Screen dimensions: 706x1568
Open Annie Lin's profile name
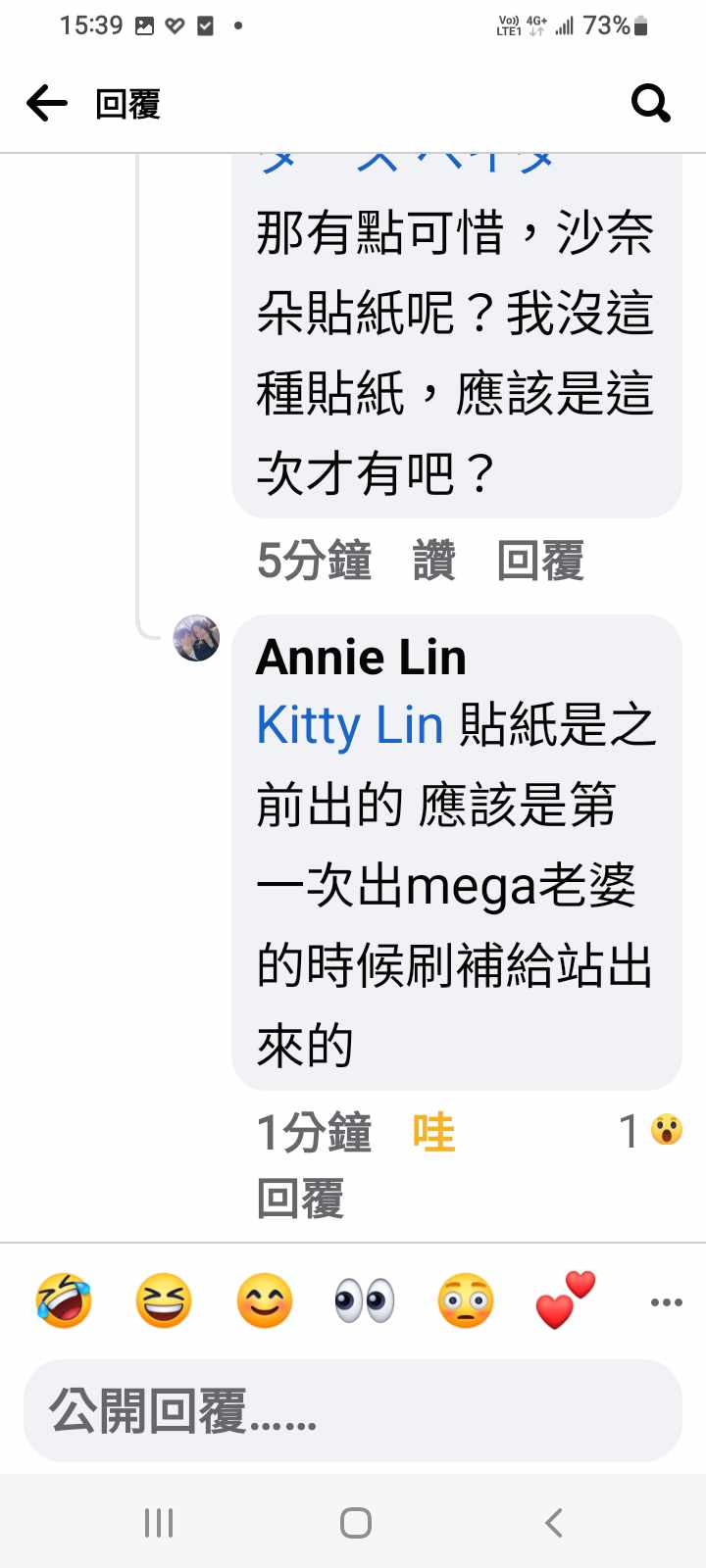[361, 658]
